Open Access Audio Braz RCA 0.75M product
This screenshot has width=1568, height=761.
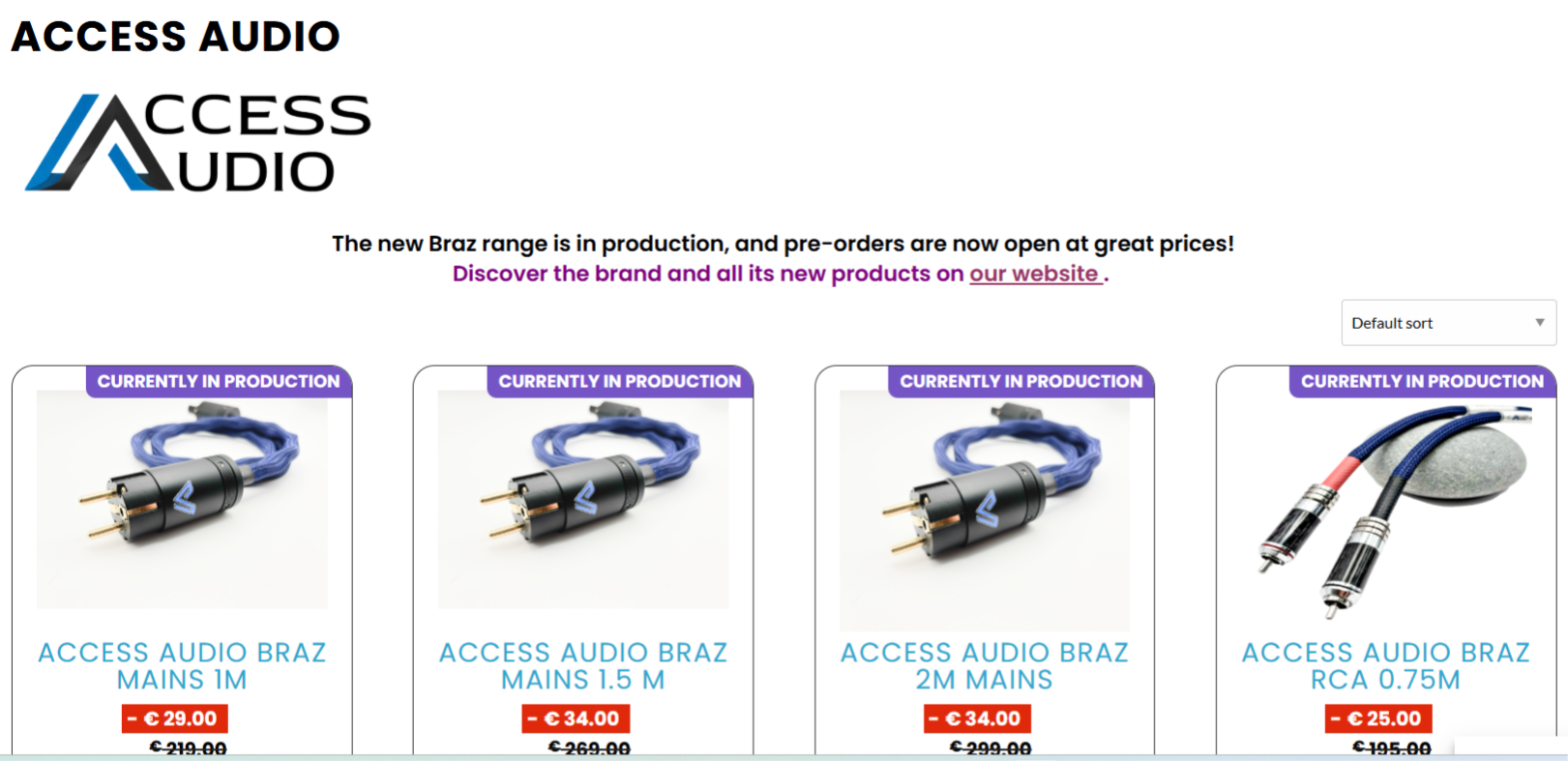point(1386,666)
